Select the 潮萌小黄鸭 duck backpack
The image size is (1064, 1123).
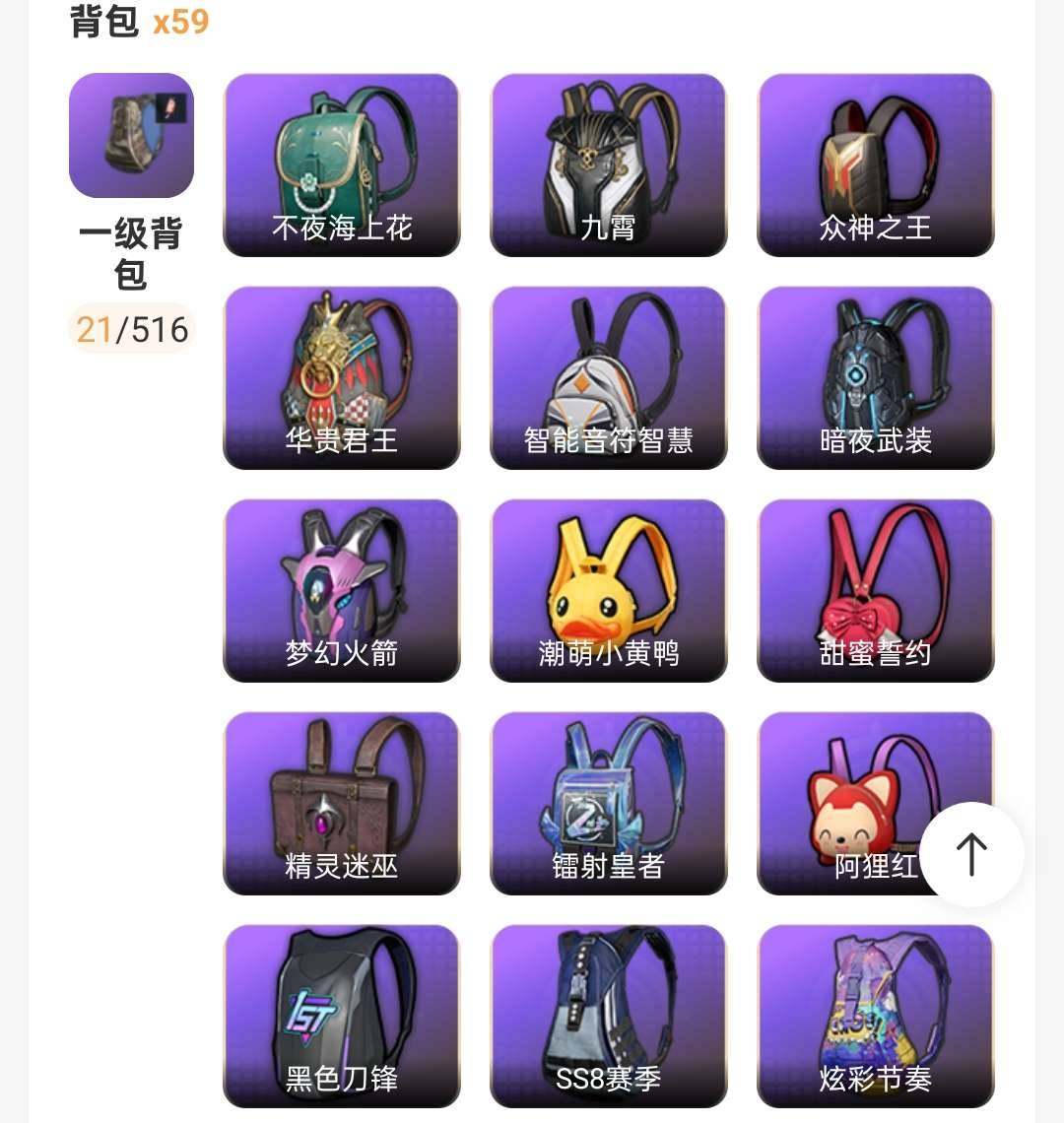coord(608,589)
